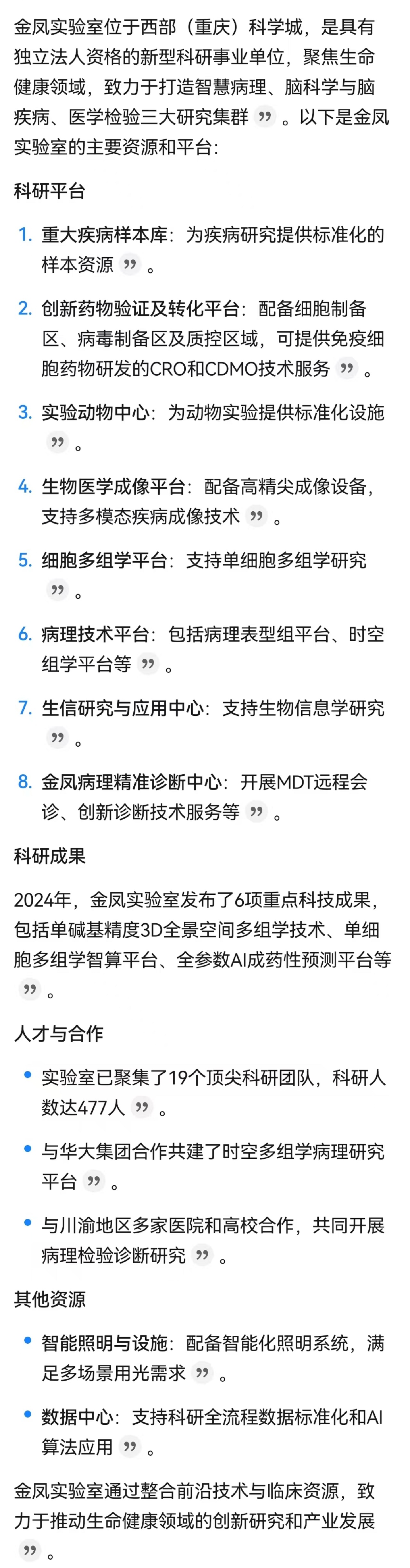Tap citation icon after CDMO技术服务
410x1568 pixels.
point(347,368)
